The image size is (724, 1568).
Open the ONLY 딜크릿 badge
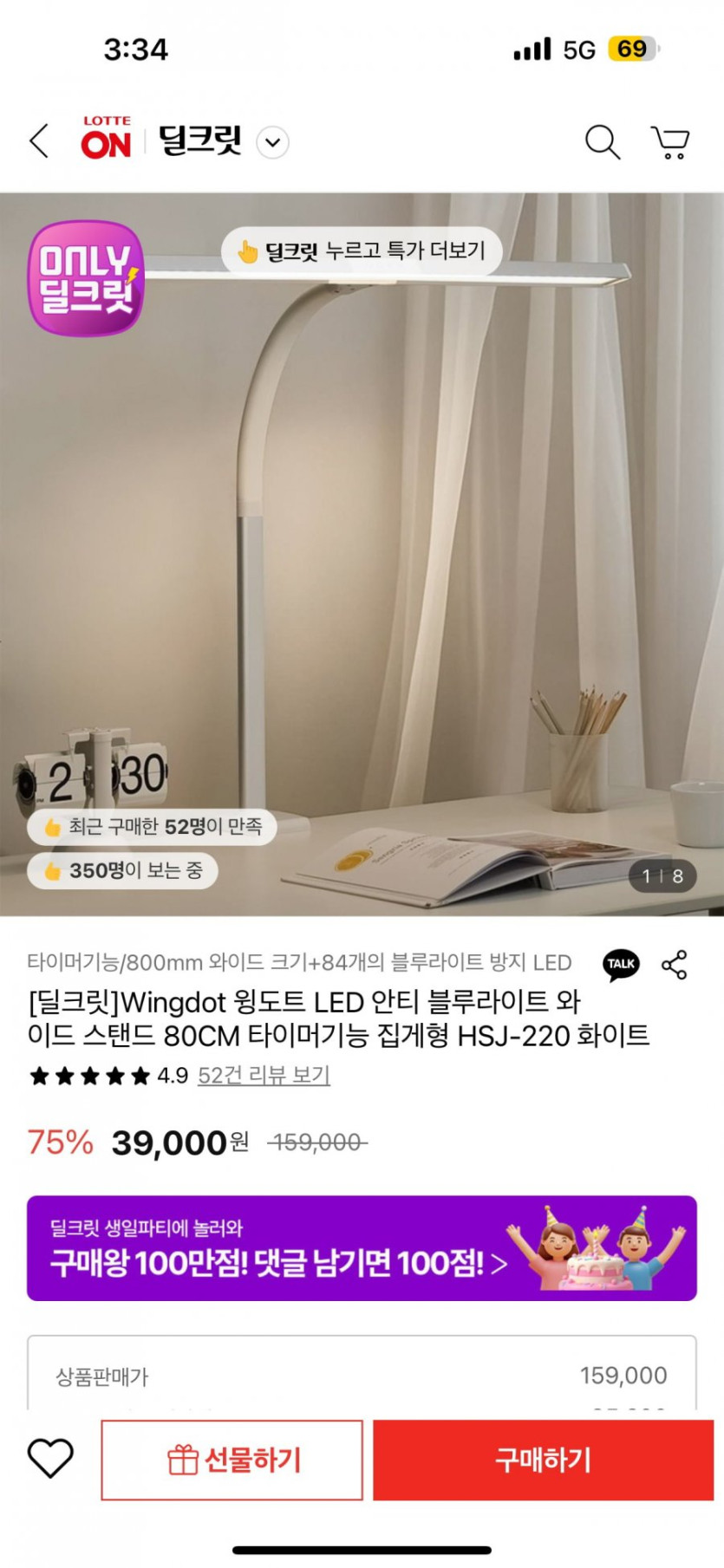coord(86,279)
